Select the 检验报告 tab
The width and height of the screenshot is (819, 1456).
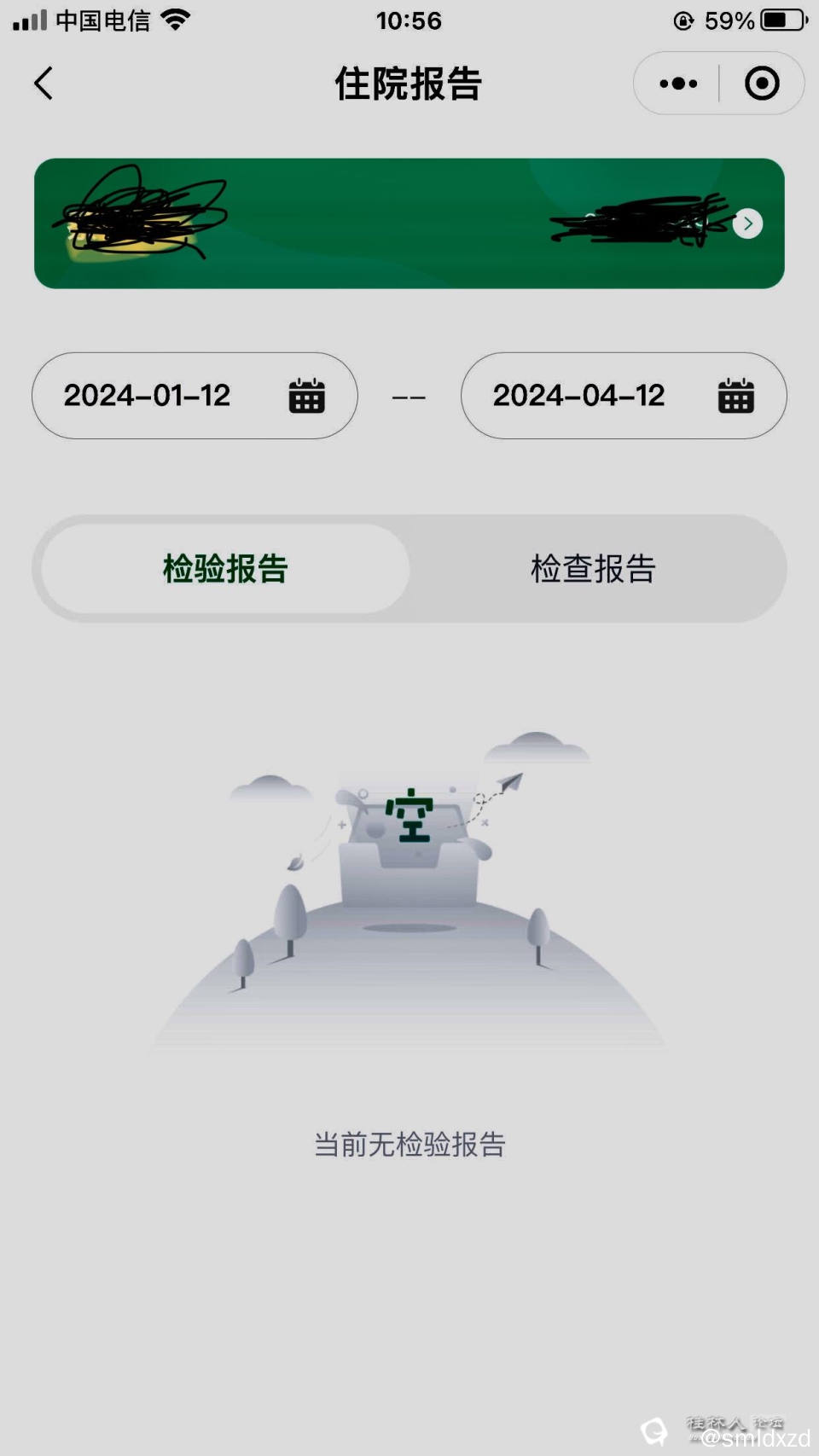tap(225, 569)
